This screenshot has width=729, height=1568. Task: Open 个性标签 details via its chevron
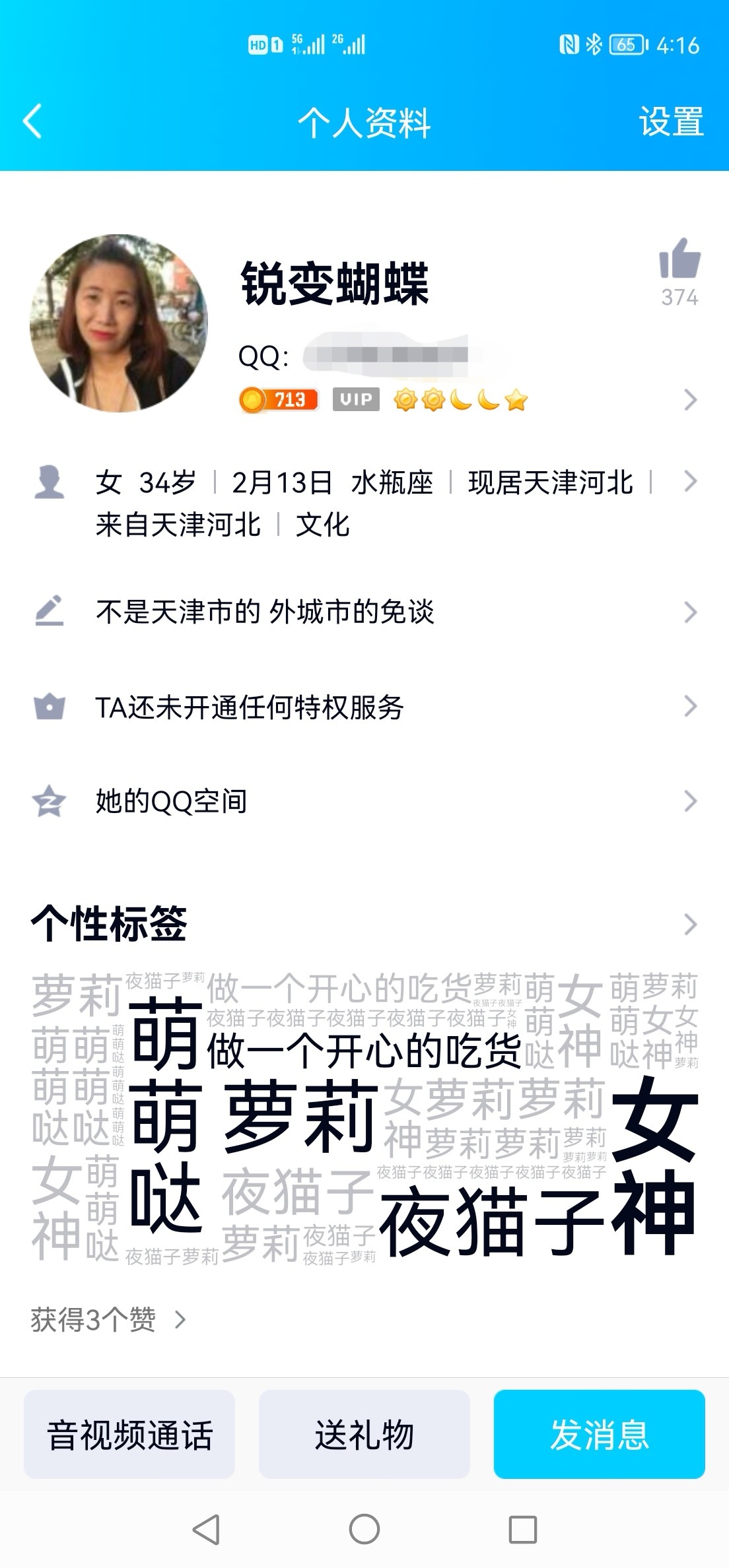pos(689,925)
